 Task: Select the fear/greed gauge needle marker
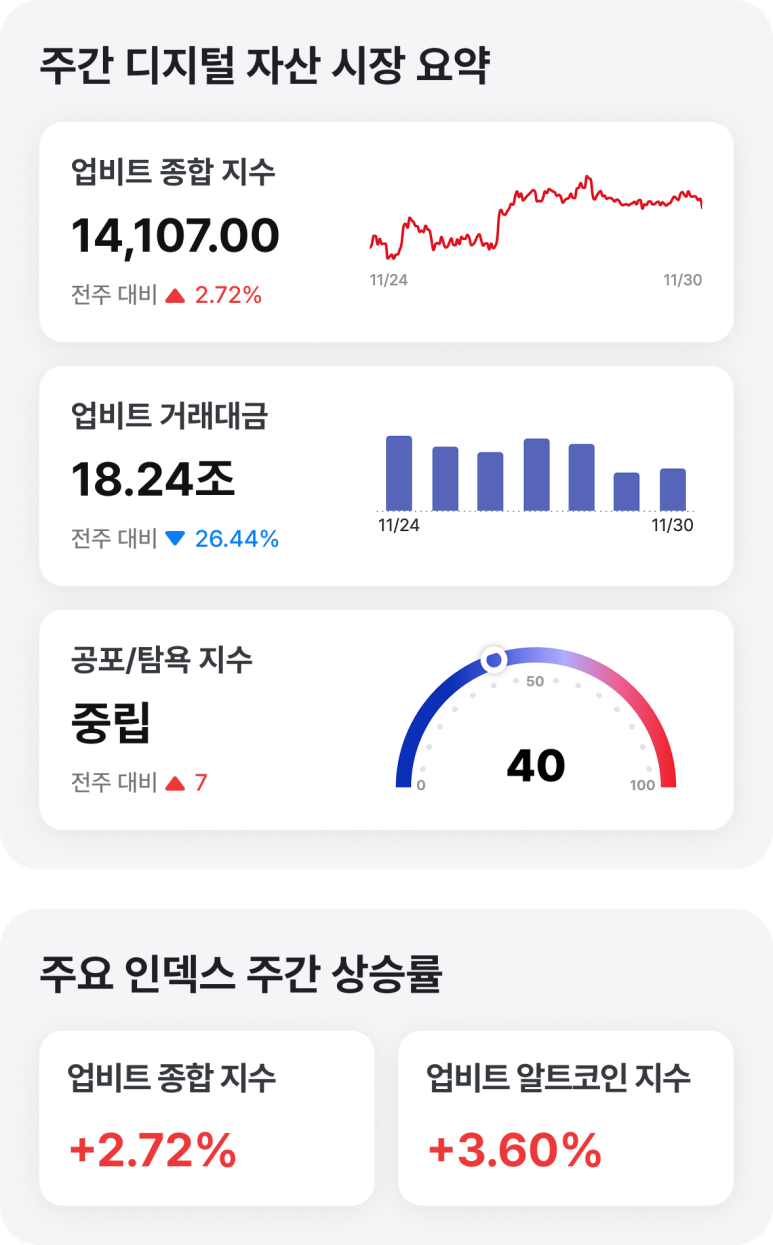point(493,659)
